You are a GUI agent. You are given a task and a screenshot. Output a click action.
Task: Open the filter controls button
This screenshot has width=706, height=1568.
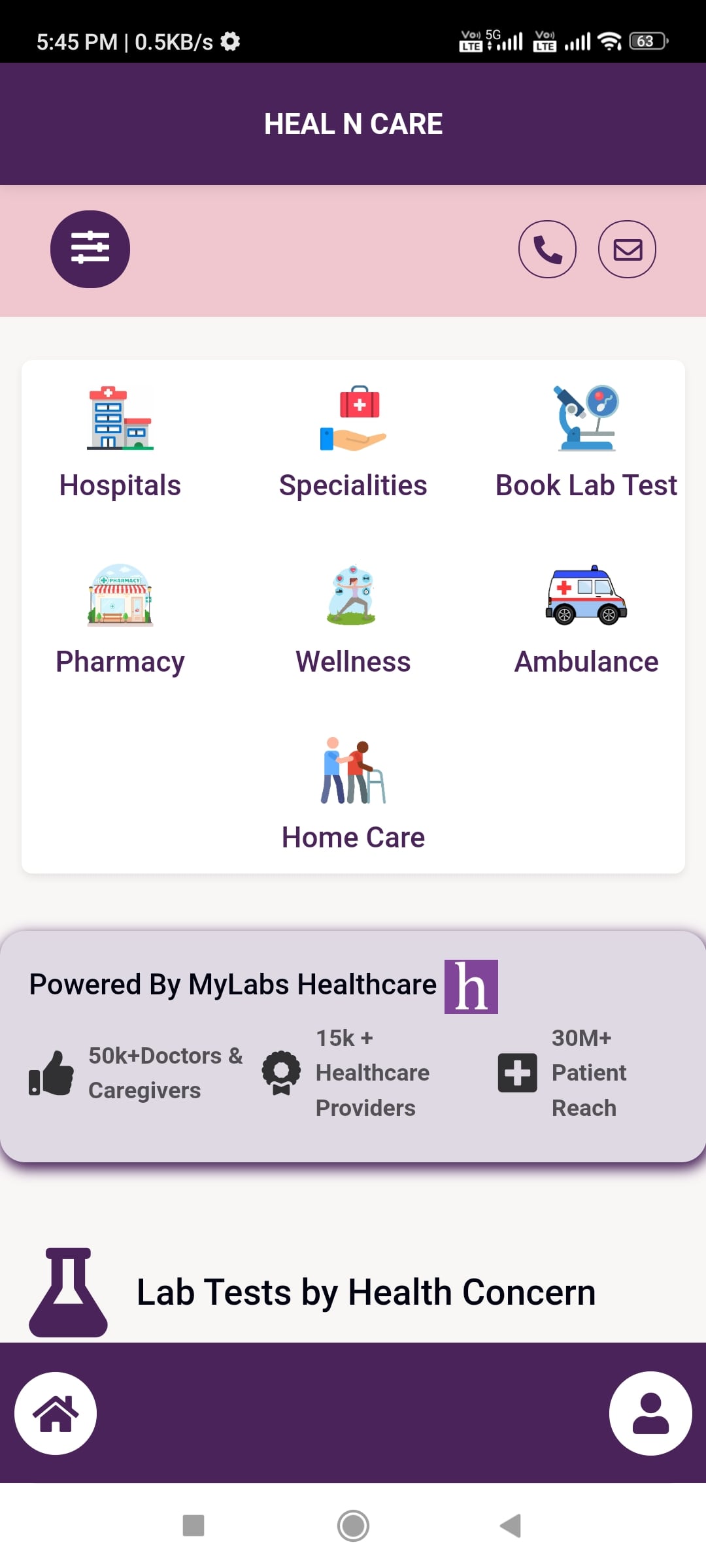click(90, 249)
